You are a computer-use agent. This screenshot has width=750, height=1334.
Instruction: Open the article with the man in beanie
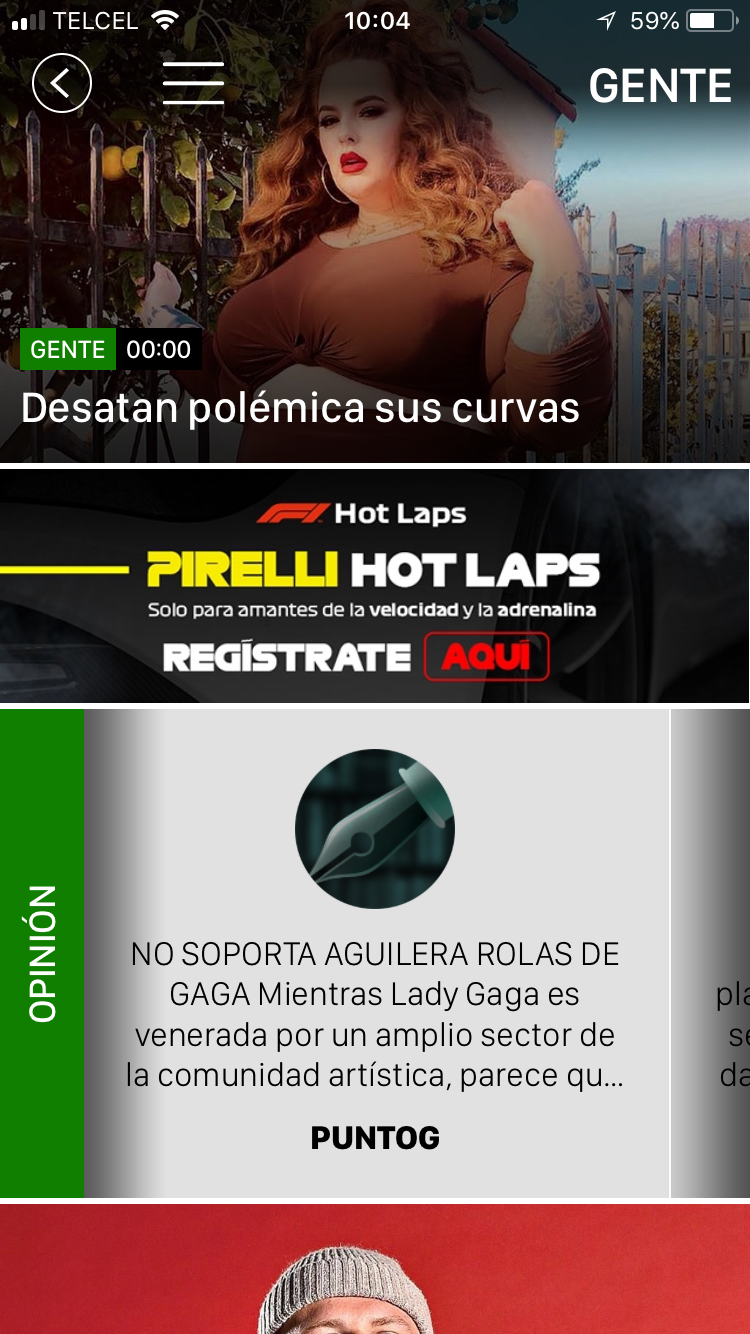(x=375, y=1269)
